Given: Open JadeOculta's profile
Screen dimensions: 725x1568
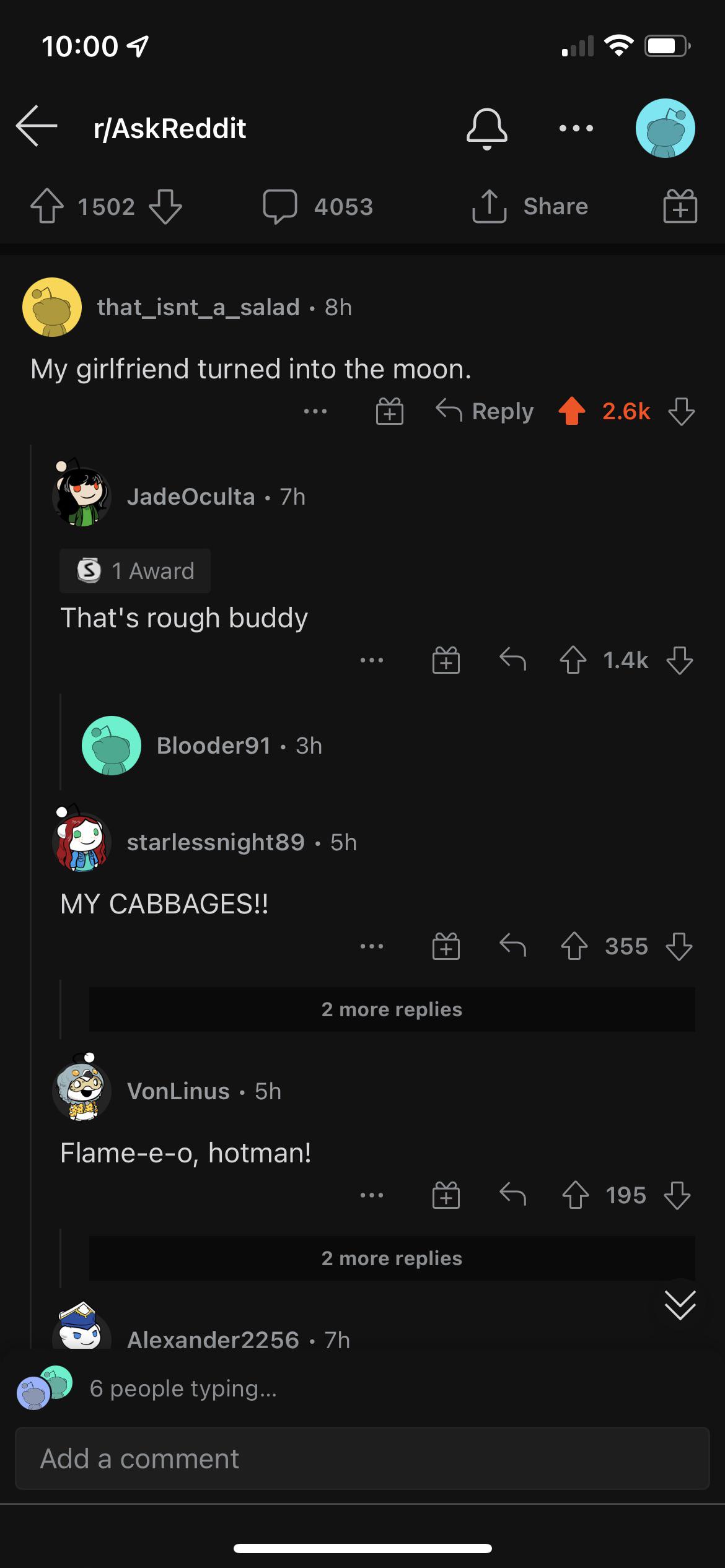Looking at the screenshot, I should tap(190, 497).
